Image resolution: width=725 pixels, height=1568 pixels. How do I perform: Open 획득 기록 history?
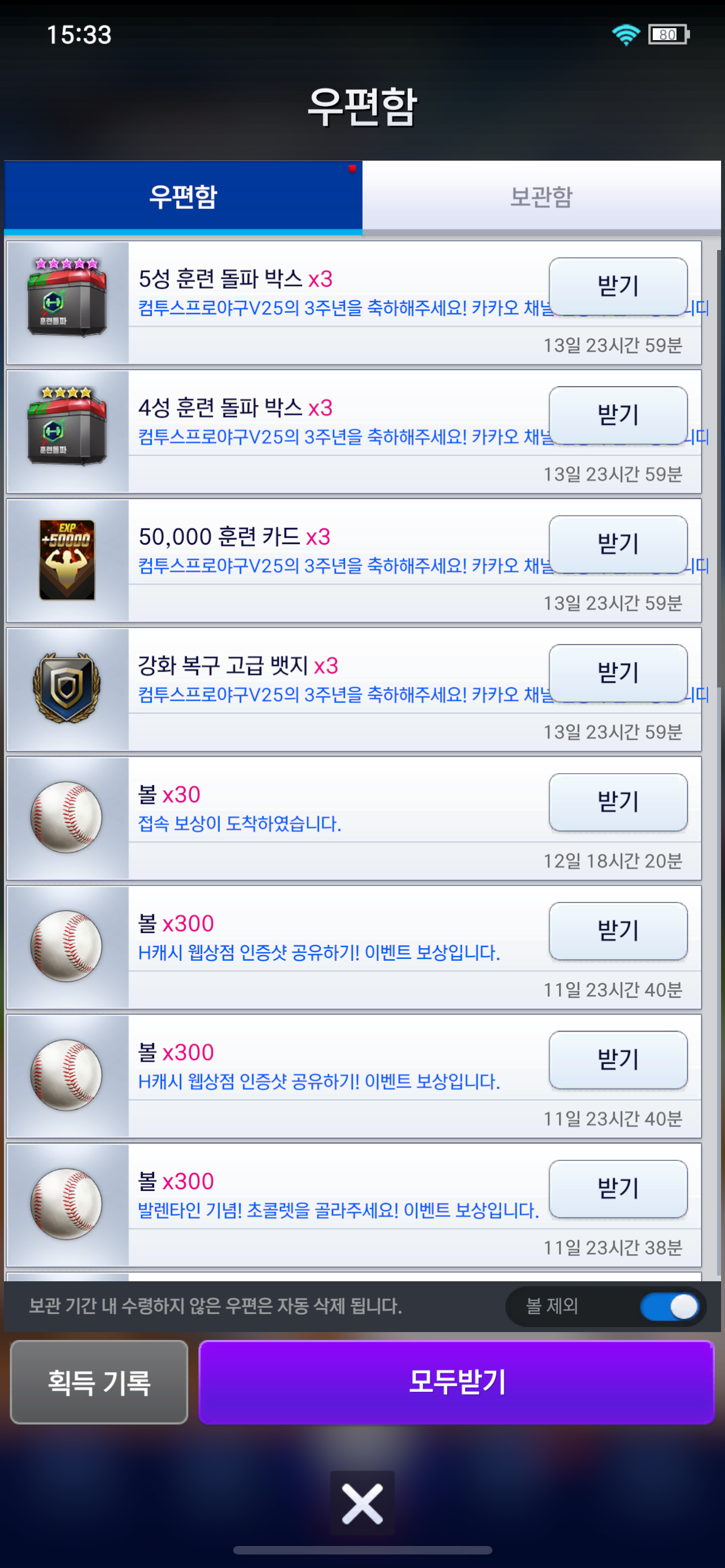pos(99,1382)
